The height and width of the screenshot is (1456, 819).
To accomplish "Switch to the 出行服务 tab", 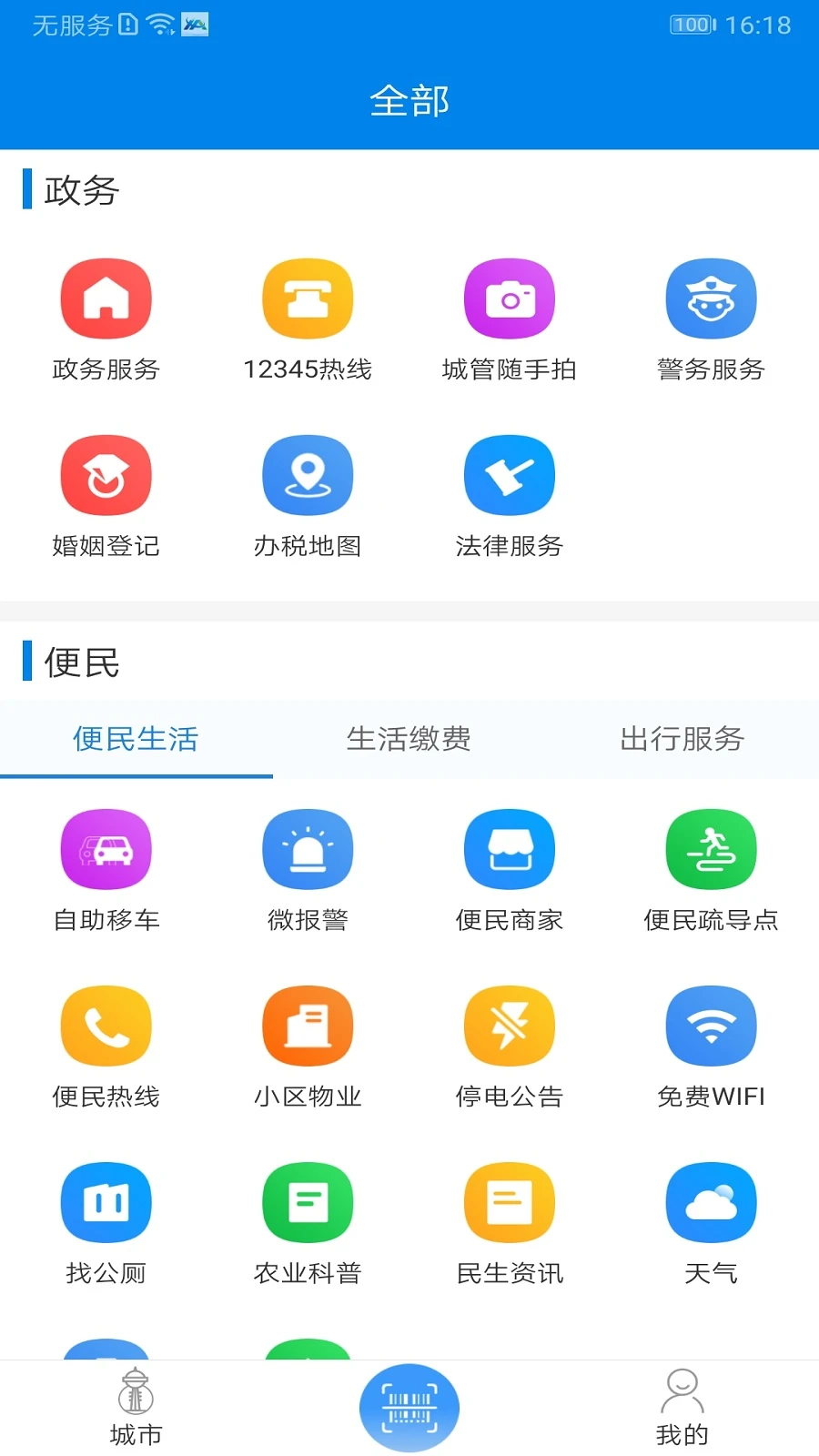I will click(x=682, y=740).
